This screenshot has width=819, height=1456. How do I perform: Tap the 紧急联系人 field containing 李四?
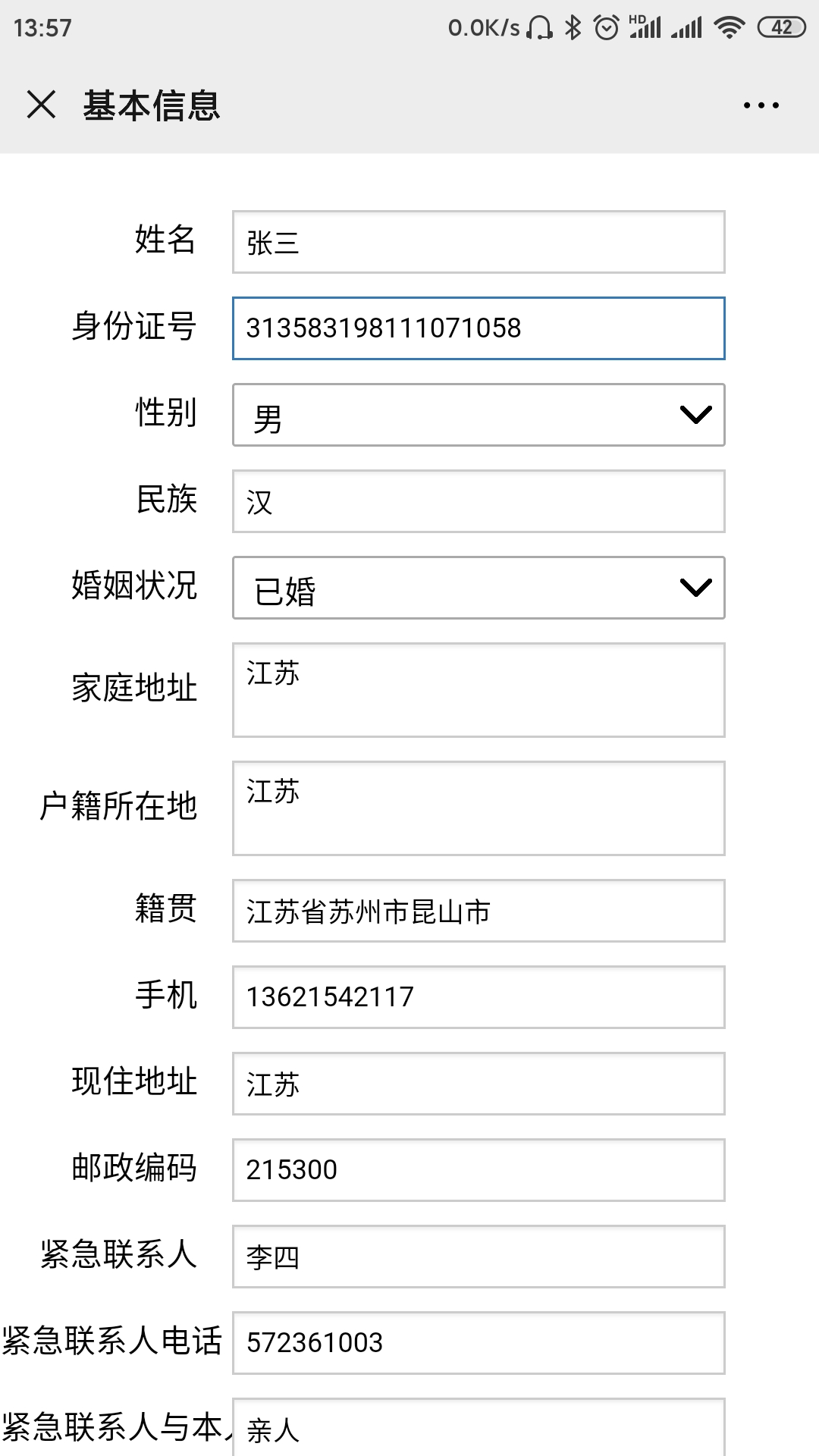pos(479,1257)
